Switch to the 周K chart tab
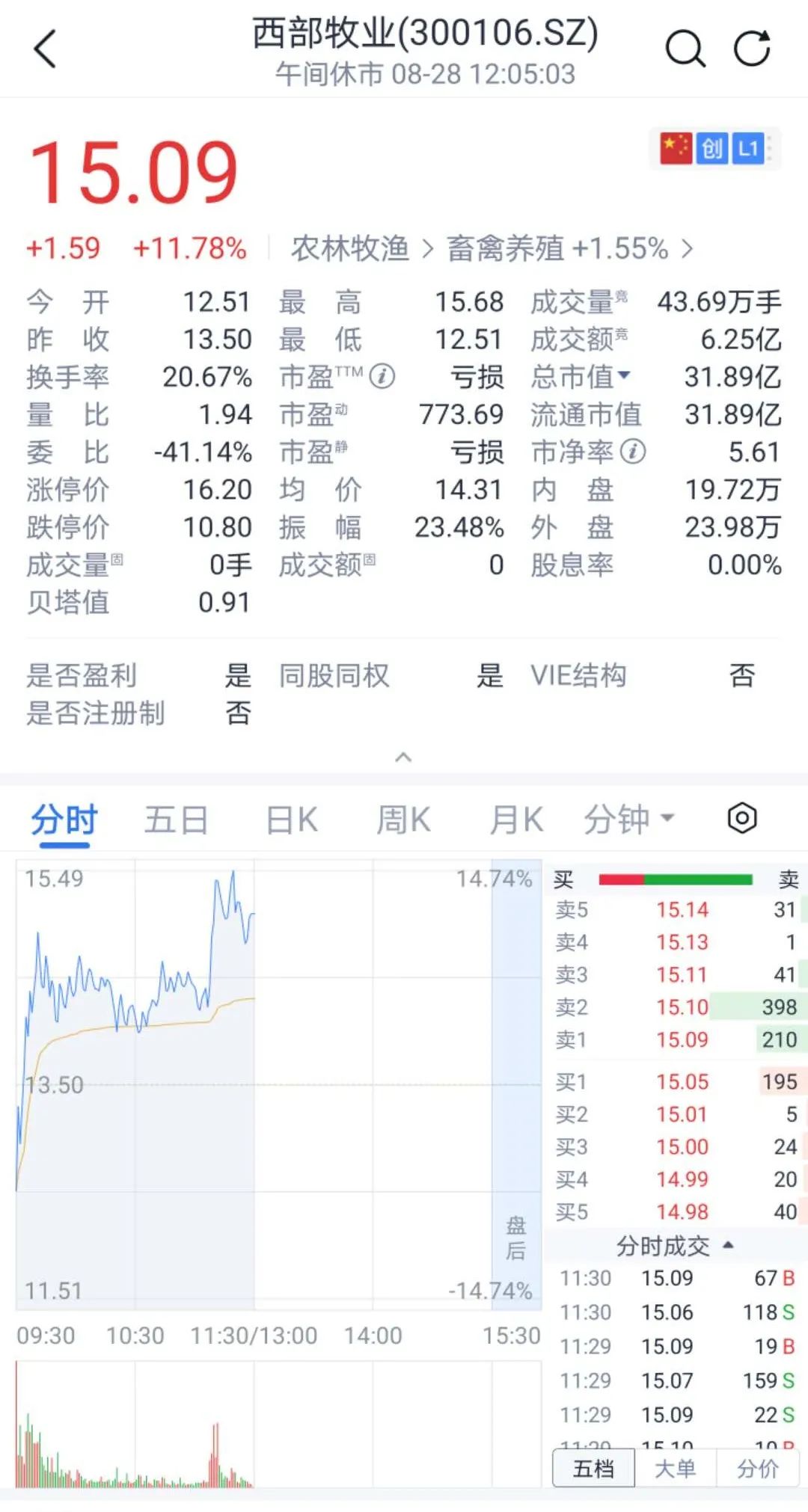This screenshot has height=1512, width=808. [403, 820]
